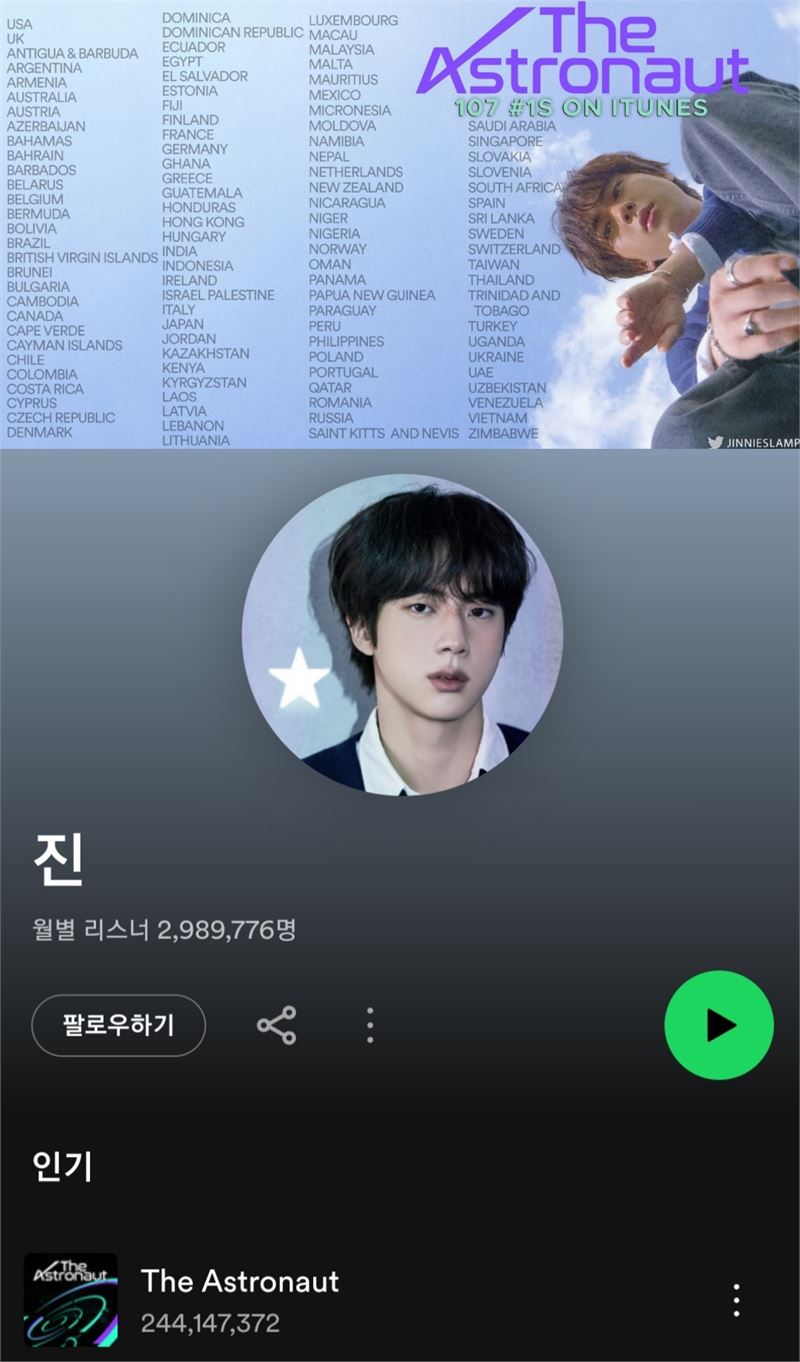Share this artist profile
The width and height of the screenshot is (800, 1362).
click(276, 1025)
